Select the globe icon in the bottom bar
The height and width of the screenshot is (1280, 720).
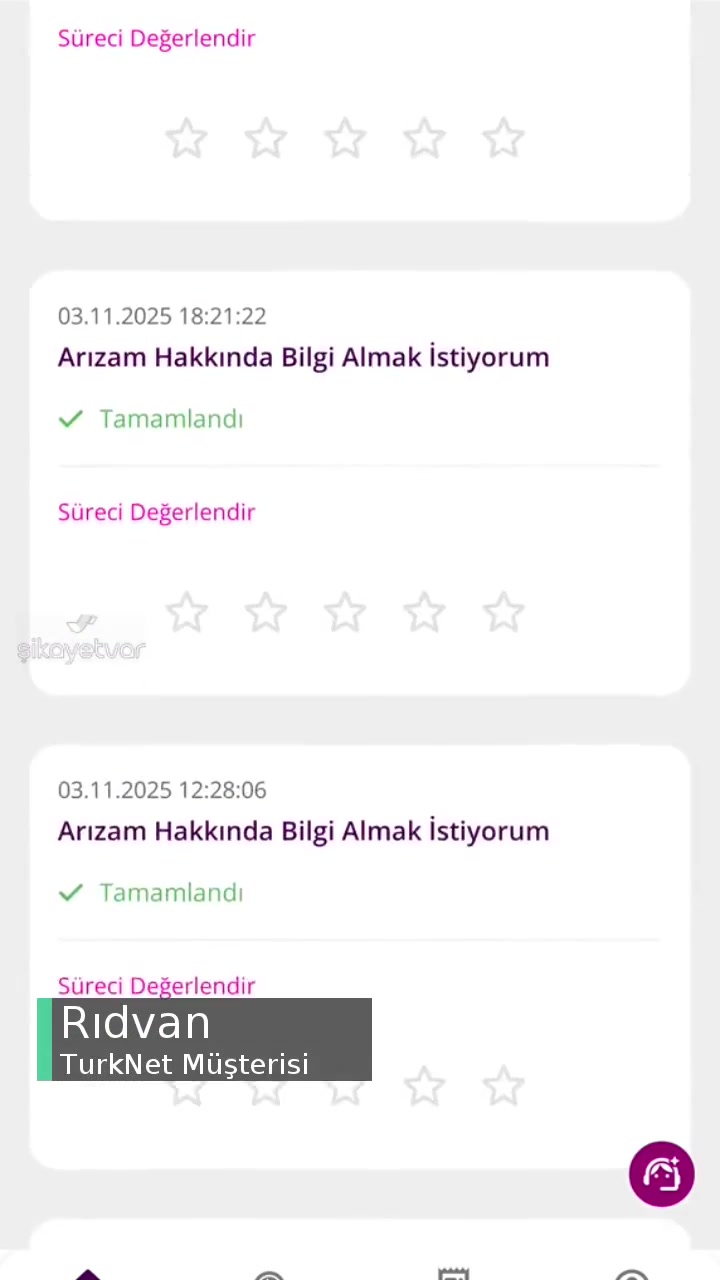pos(269,1272)
